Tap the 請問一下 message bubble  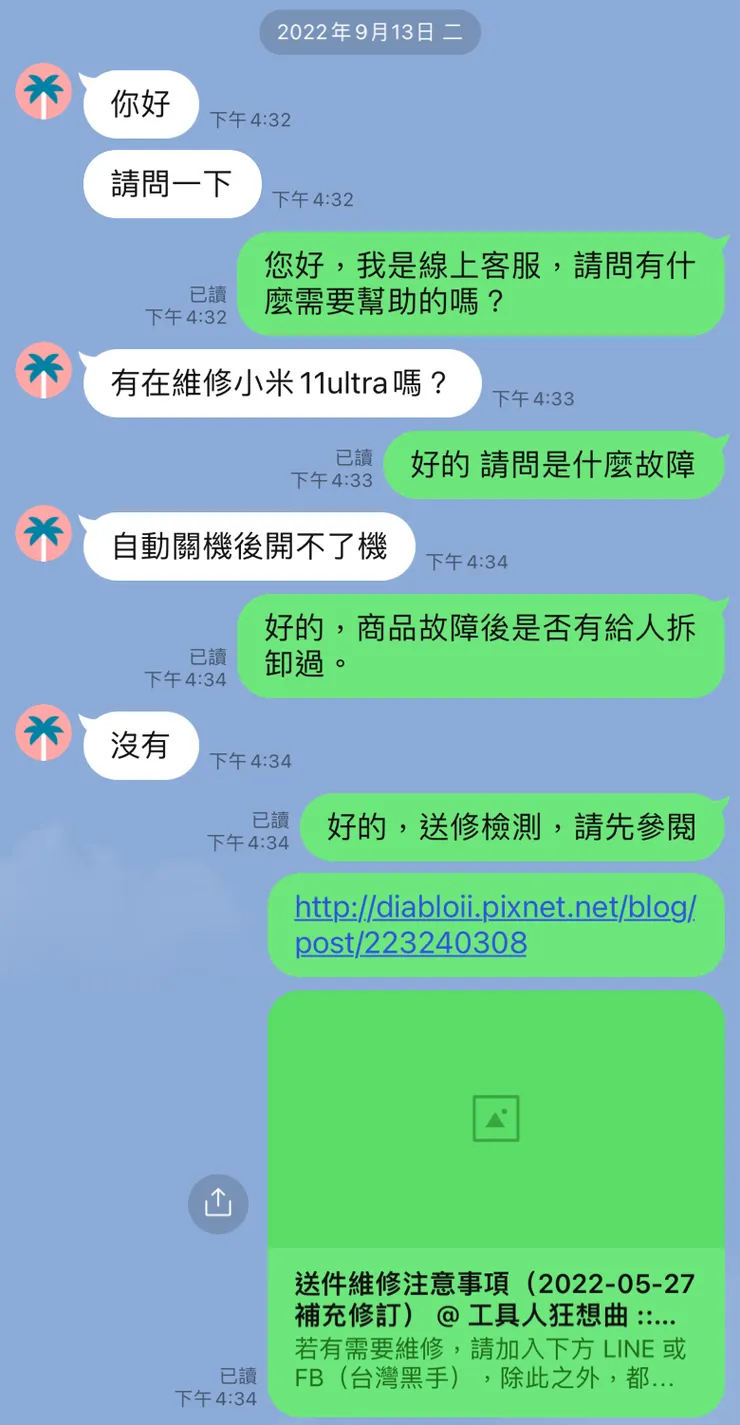(x=171, y=183)
